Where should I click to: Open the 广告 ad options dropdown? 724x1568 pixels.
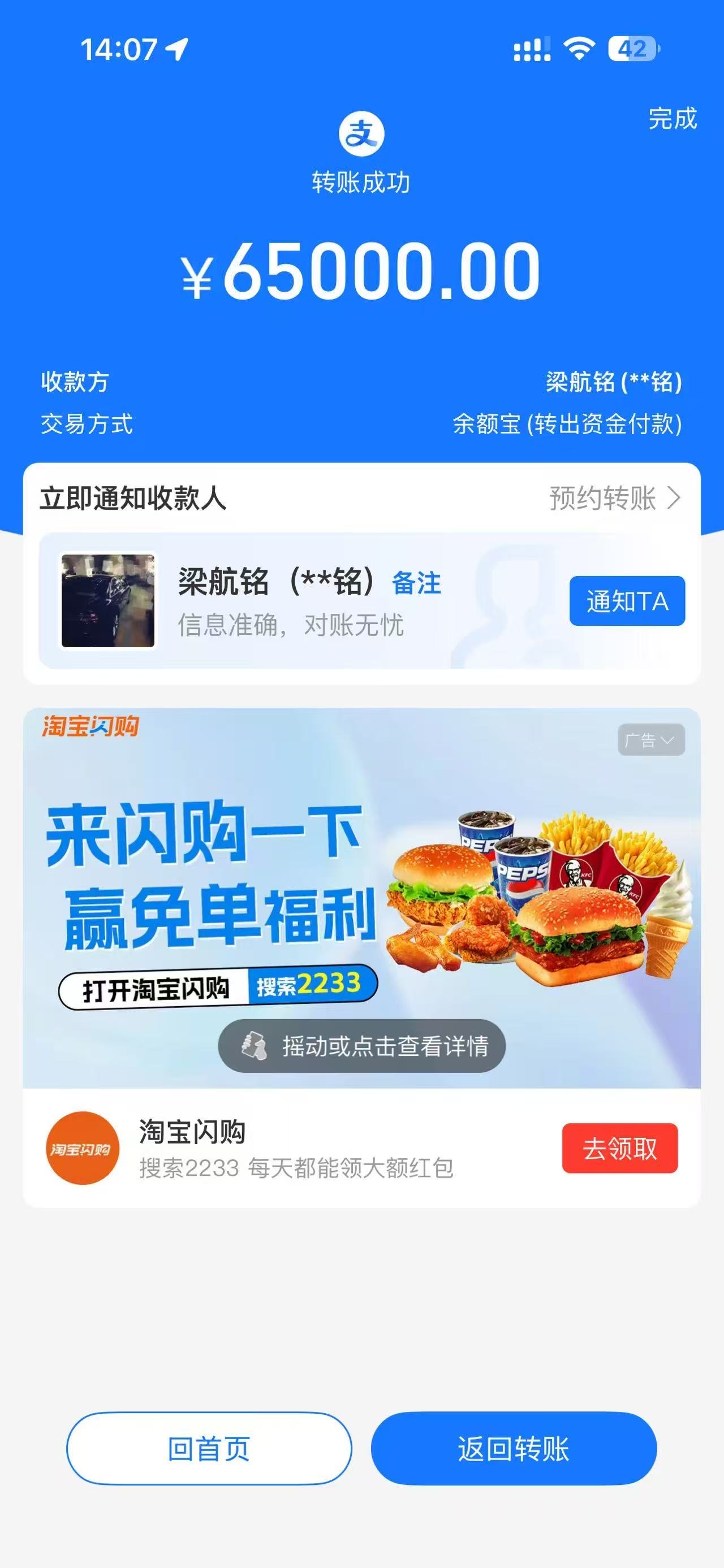tap(650, 740)
